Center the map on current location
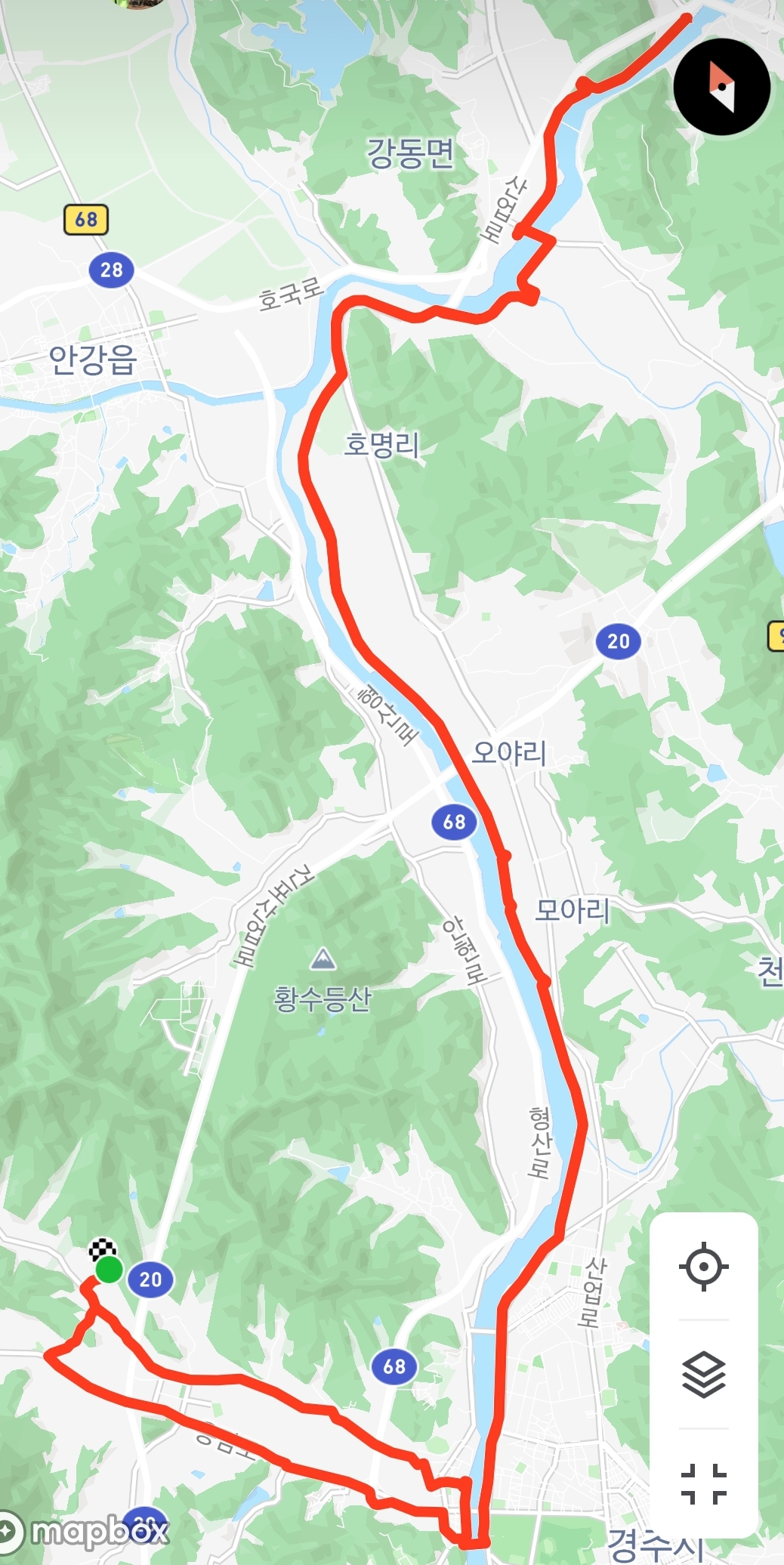The image size is (784, 1565). pos(703,1267)
